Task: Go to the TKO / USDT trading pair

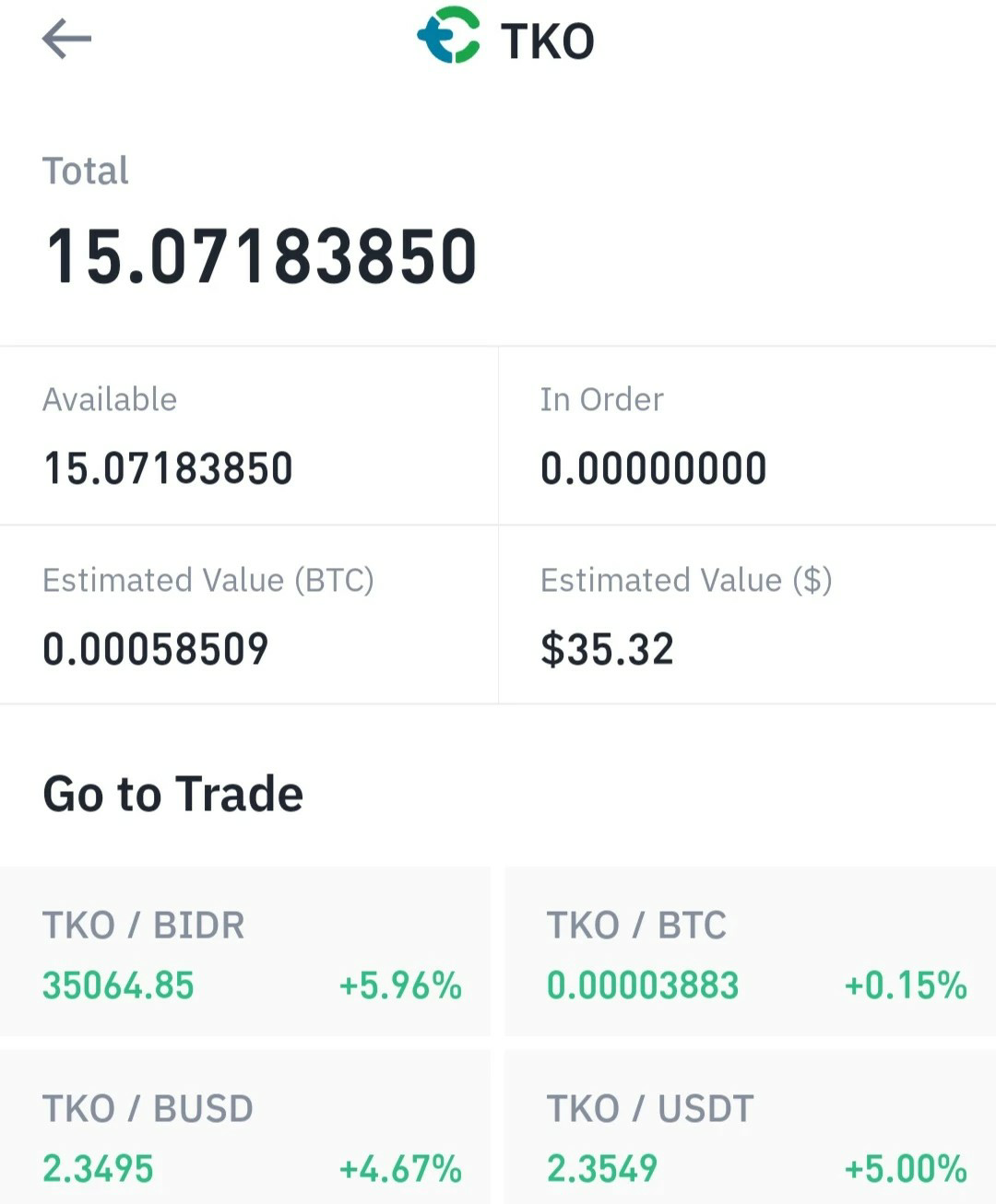Action: pos(751,1127)
